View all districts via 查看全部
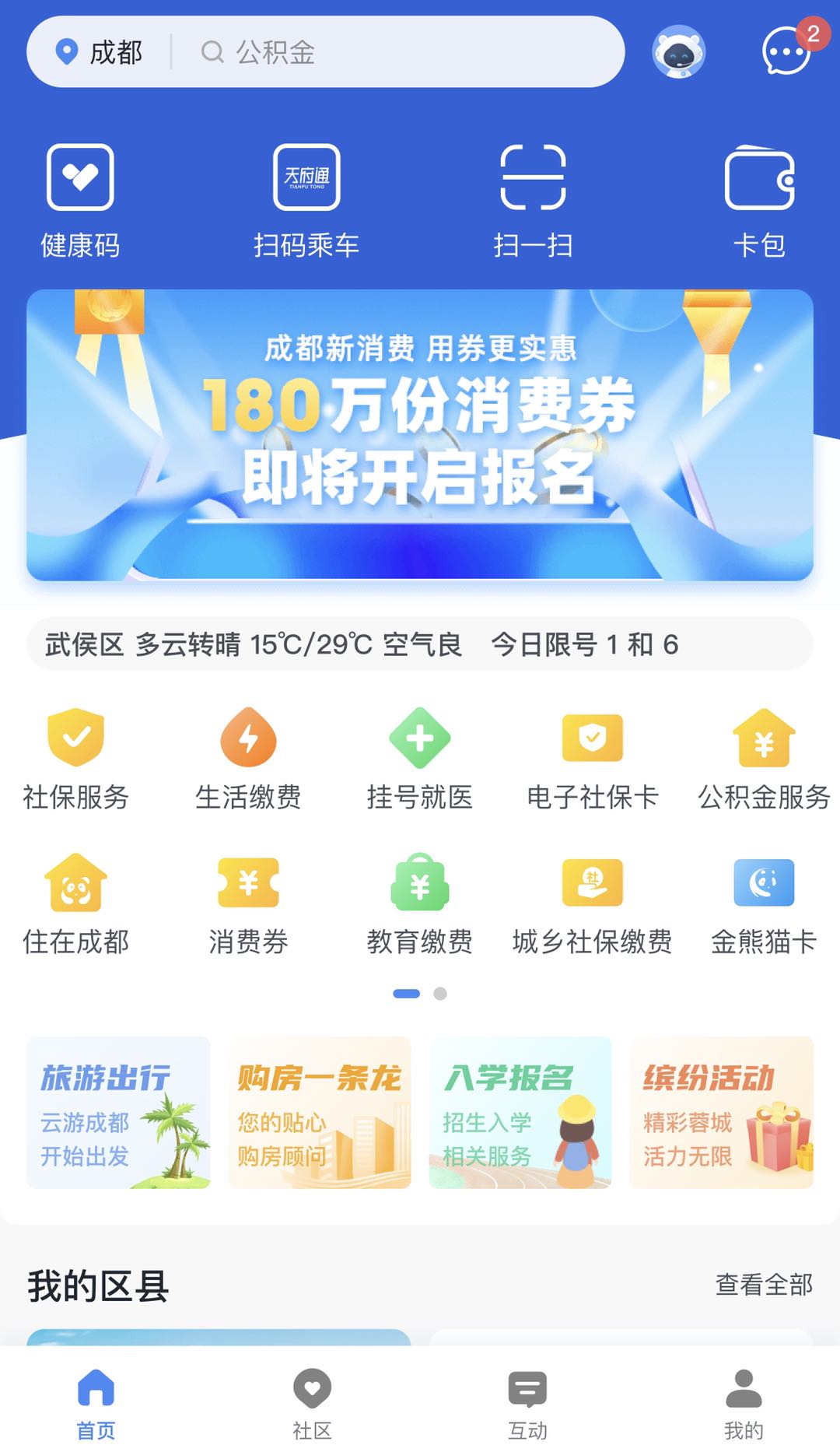Screen dimensions: 840x1452 point(763,1284)
